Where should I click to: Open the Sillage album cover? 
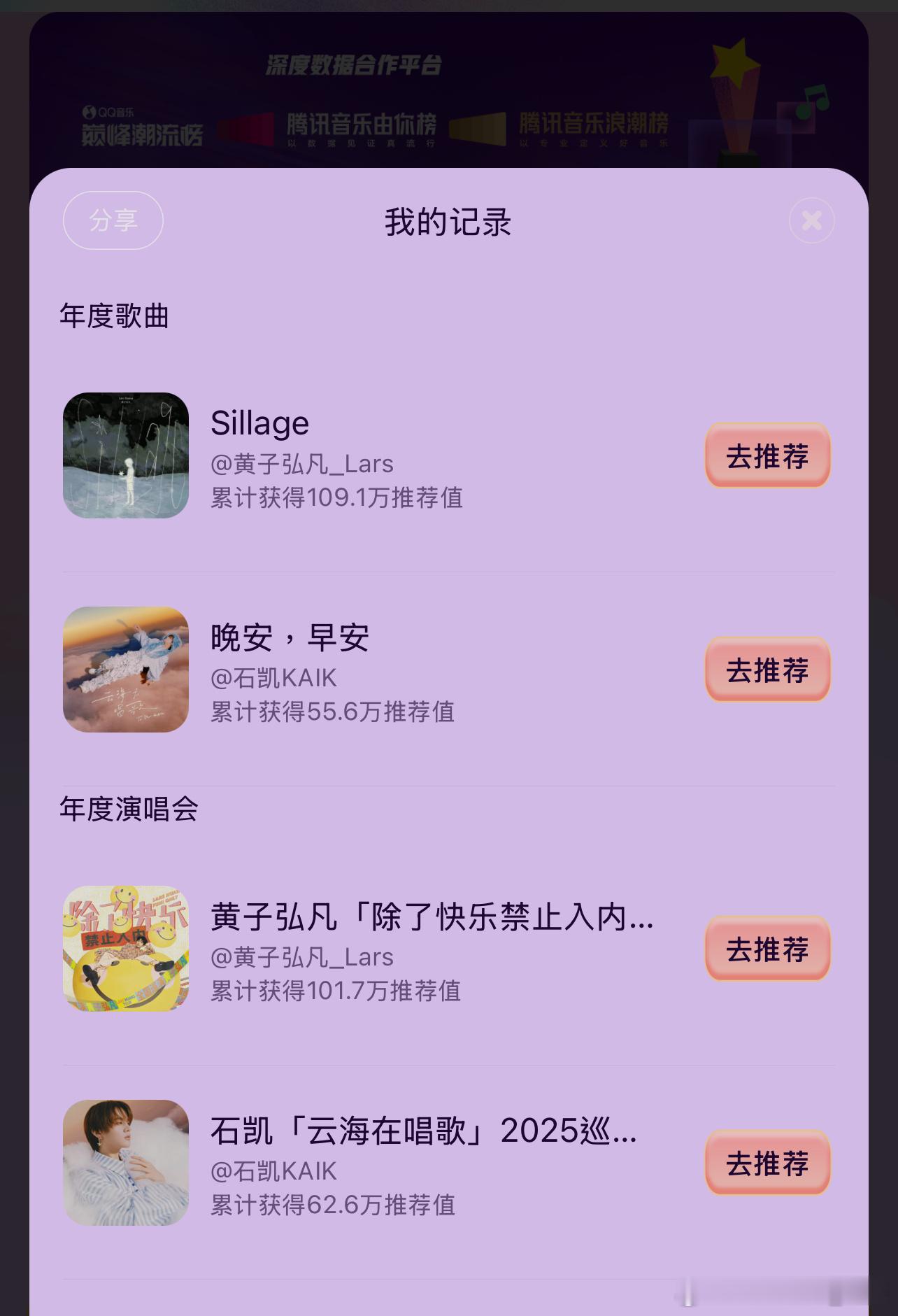pos(126,455)
